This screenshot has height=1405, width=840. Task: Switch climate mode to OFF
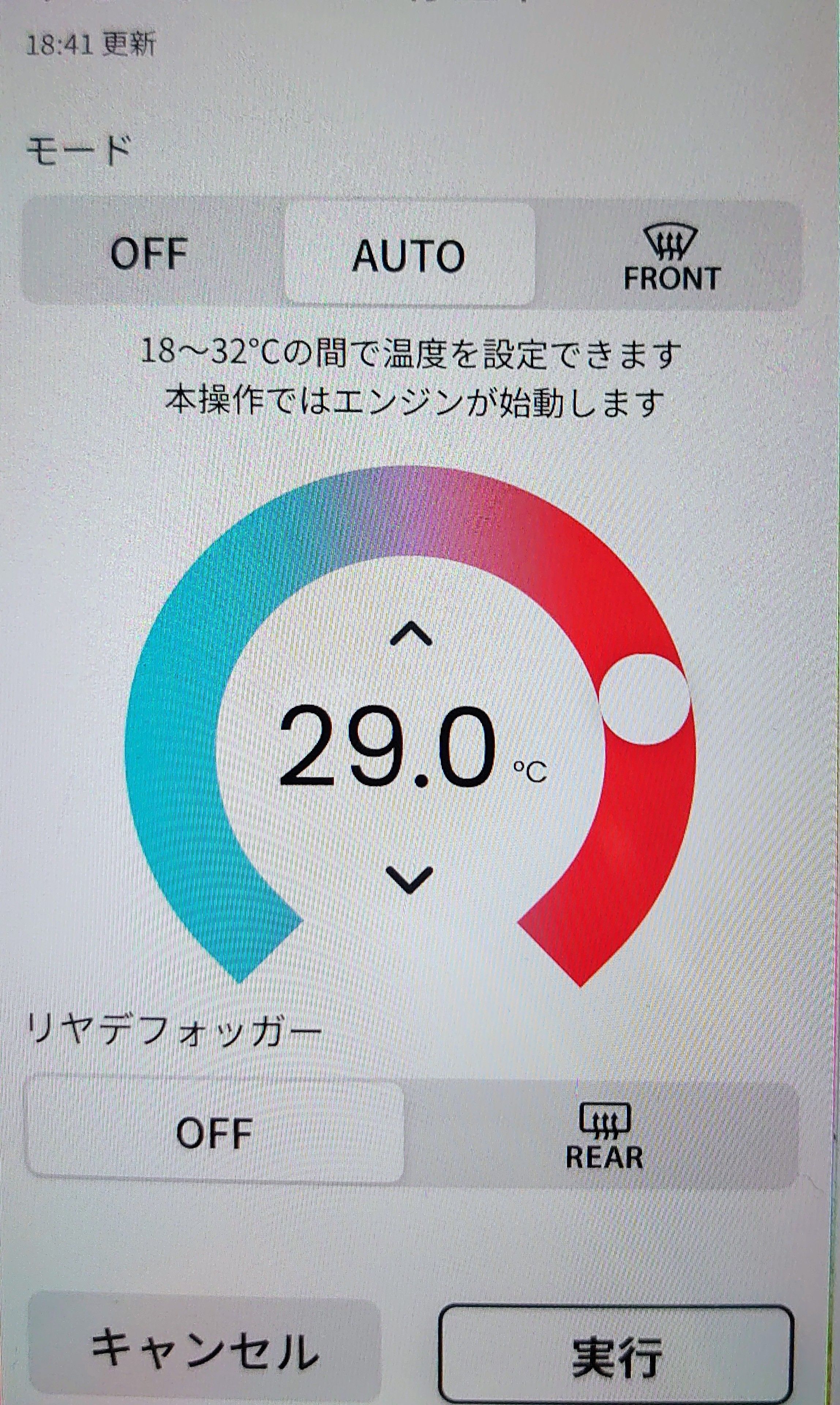pos(150,253)
